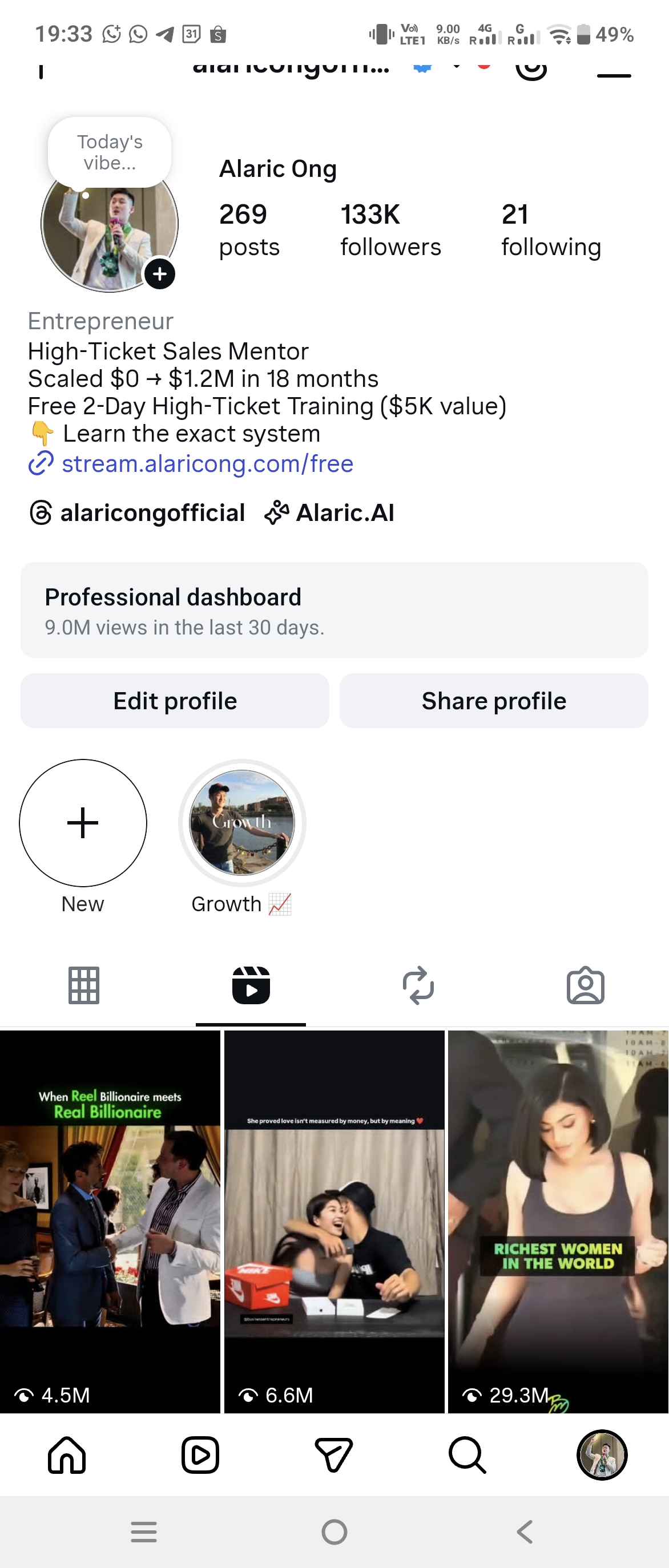The height and width of the screenshot is (1568, 669).
Task: Tap Share profile
Action: pos(494,701)
